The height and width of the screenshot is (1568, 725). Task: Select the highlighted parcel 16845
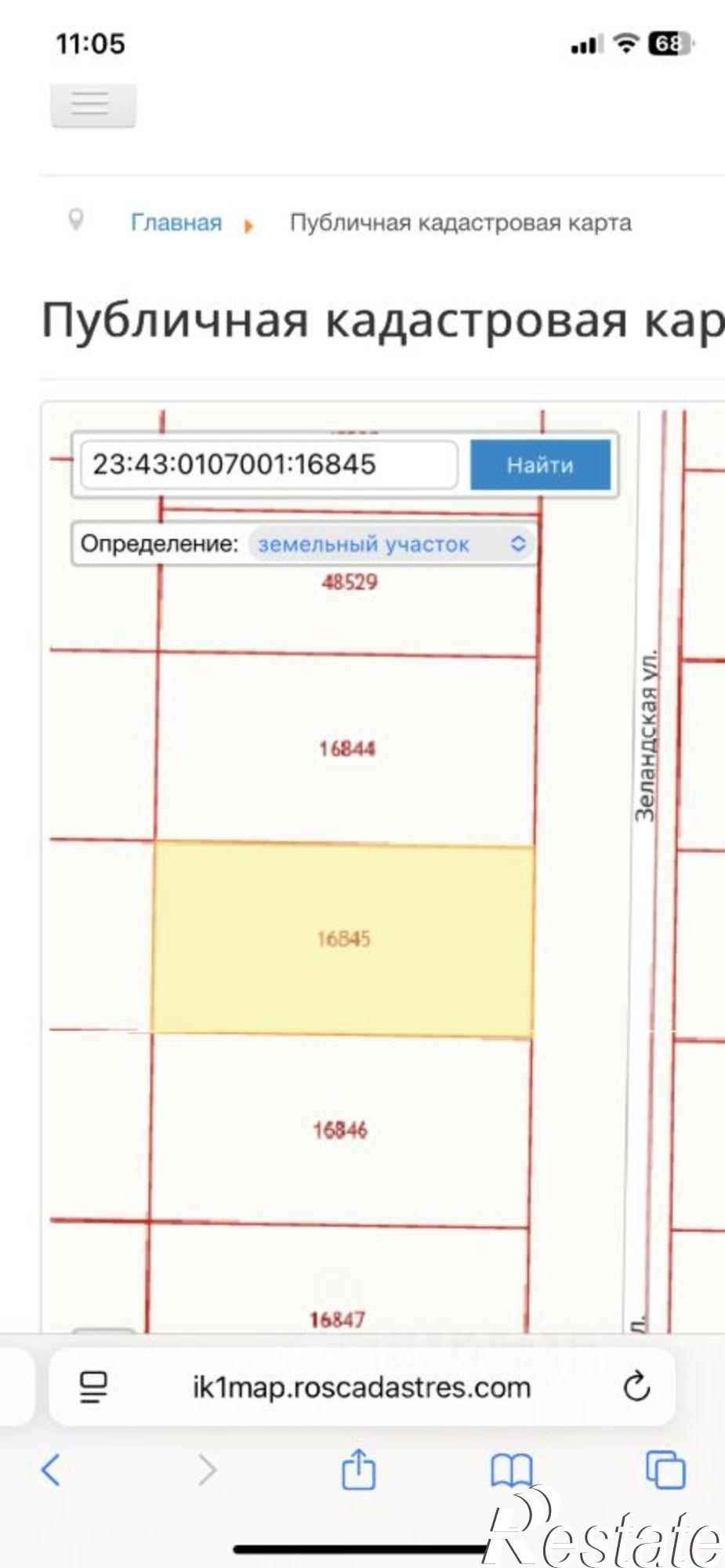point(343,938)
